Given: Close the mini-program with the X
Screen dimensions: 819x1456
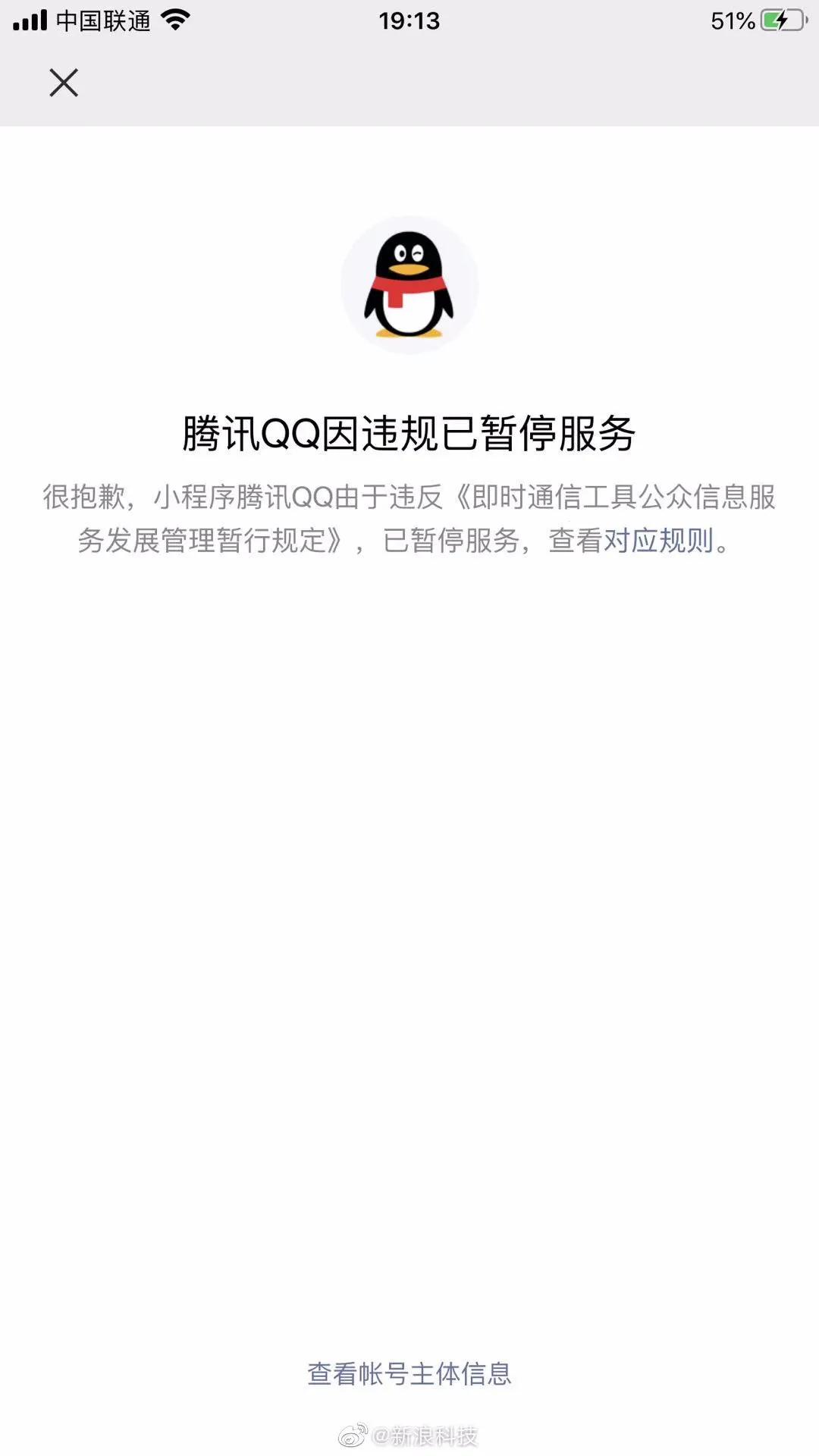Looking at the screenshot, I should 64,83.
